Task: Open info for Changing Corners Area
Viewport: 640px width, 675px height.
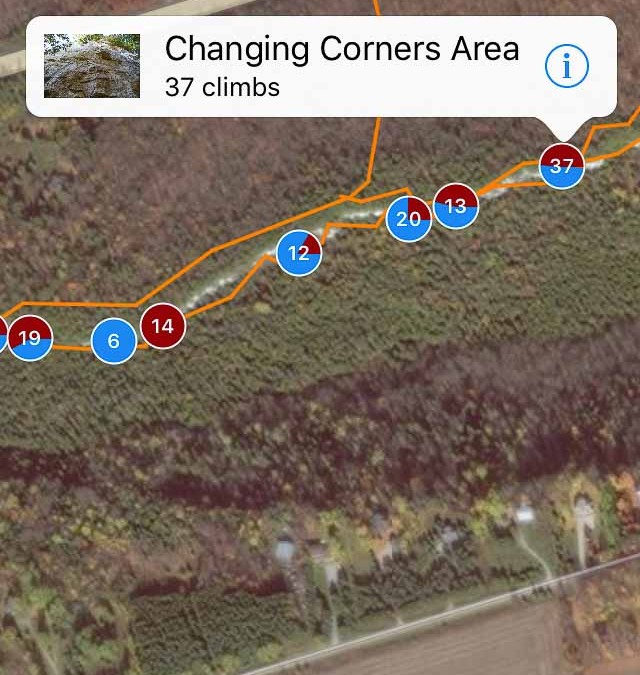Action: [x=567, y=67]
